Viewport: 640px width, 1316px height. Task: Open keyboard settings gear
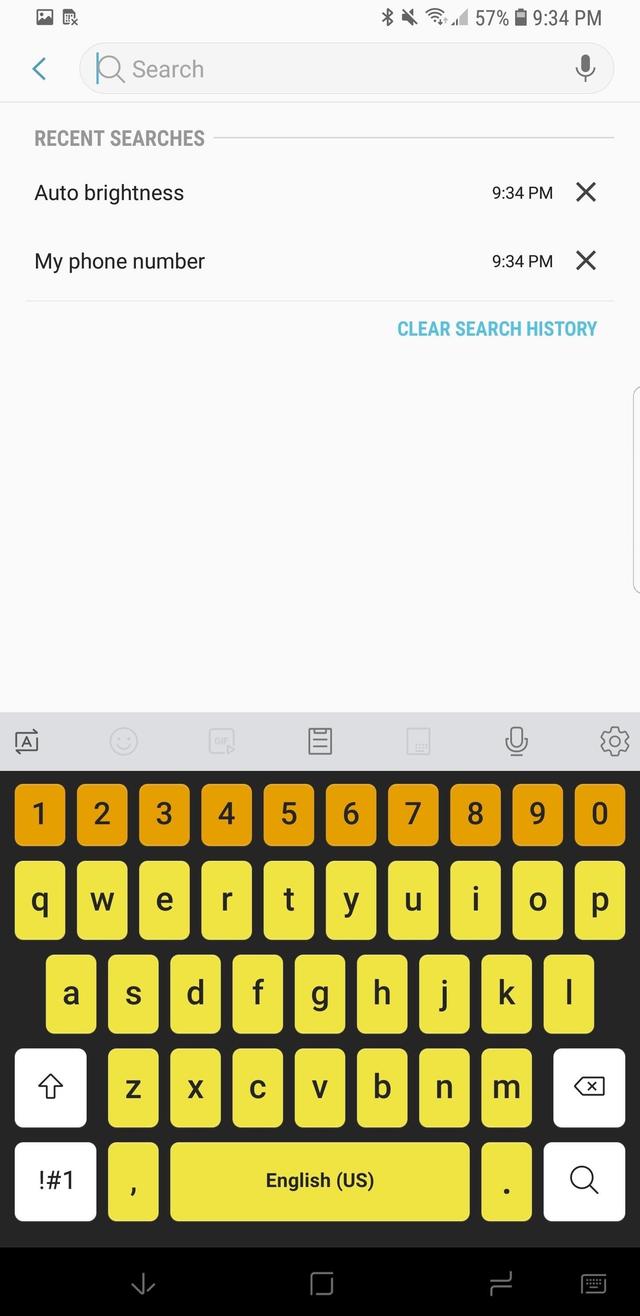pos(614,741)
